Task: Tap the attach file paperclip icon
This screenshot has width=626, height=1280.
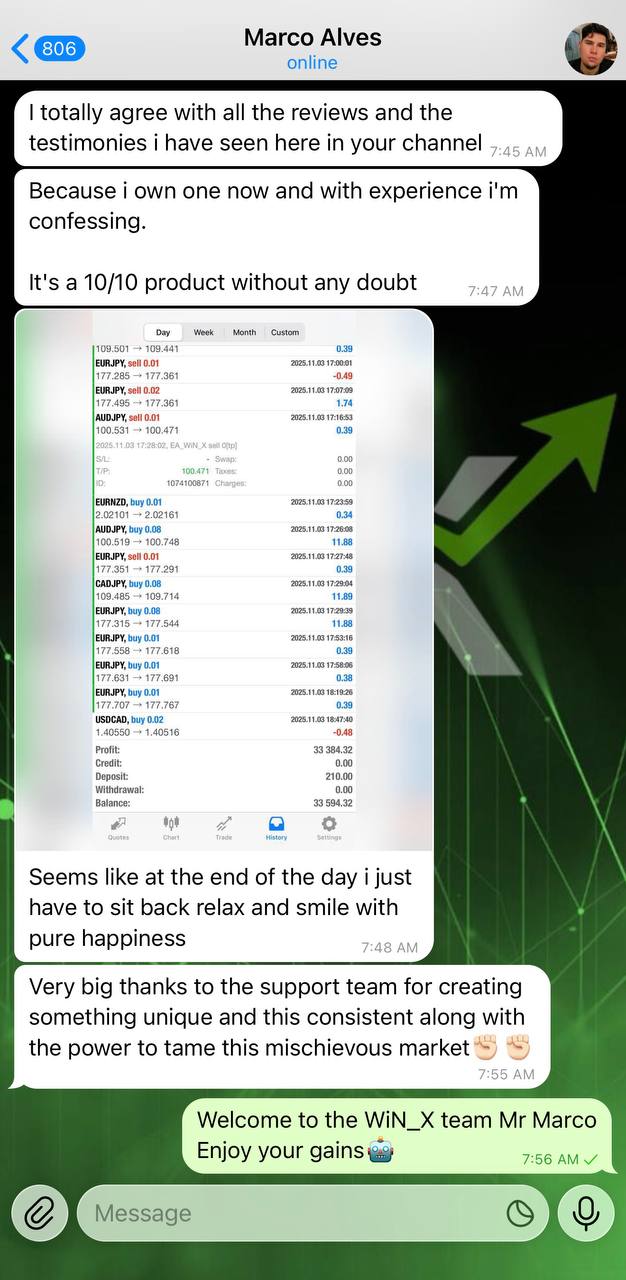Action: [x=39, y=1213]
